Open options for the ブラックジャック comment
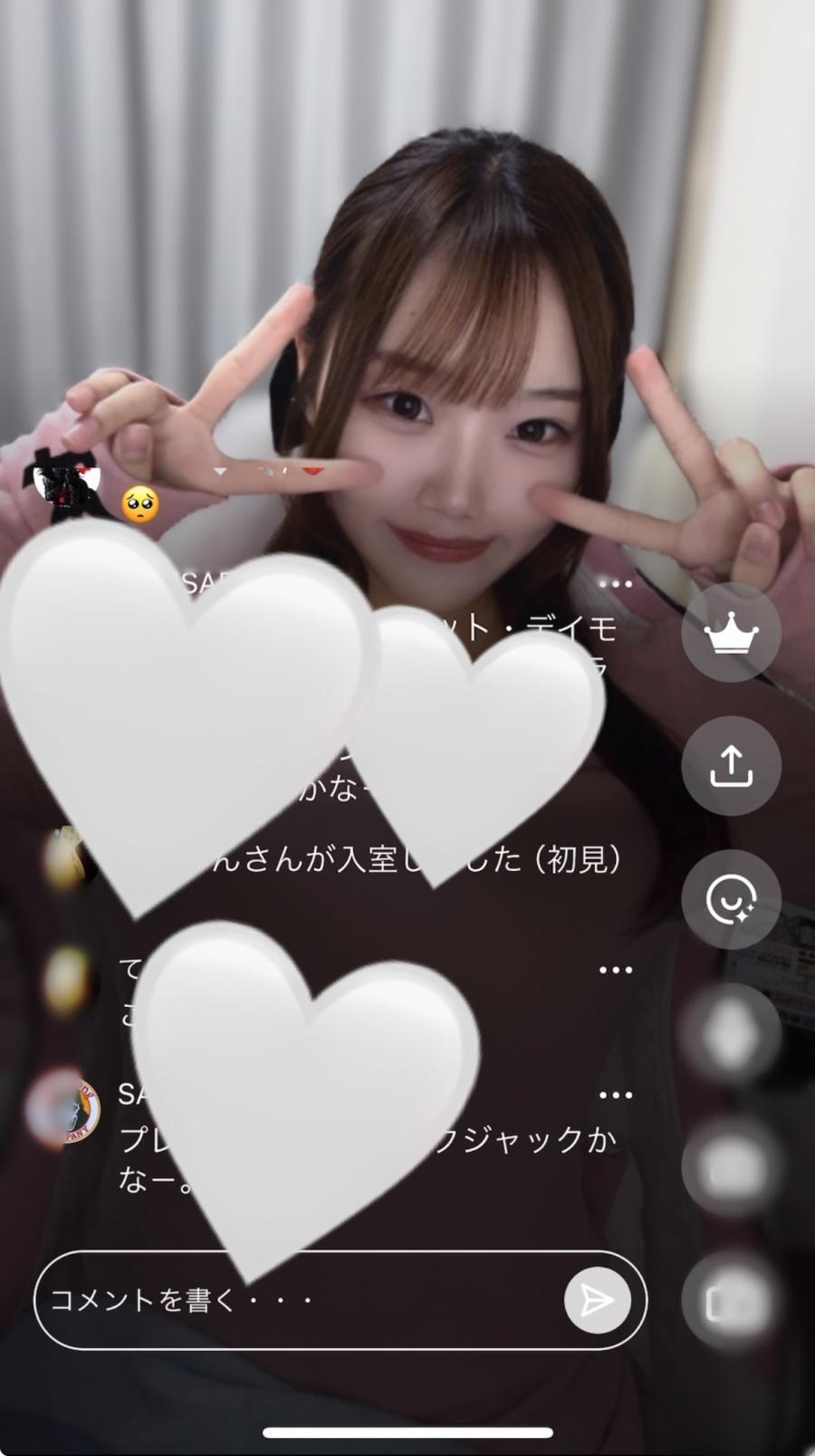Image resolution: width=815 pixels, height=1456 pixels. [616, 1096]
